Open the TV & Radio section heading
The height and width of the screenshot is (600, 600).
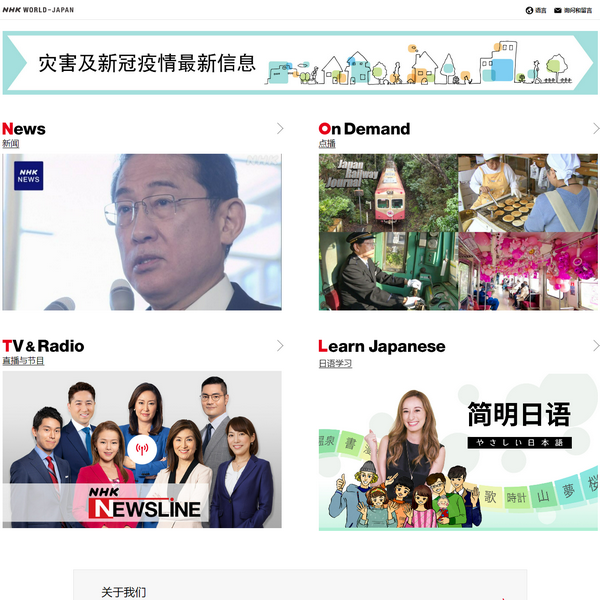43,346
